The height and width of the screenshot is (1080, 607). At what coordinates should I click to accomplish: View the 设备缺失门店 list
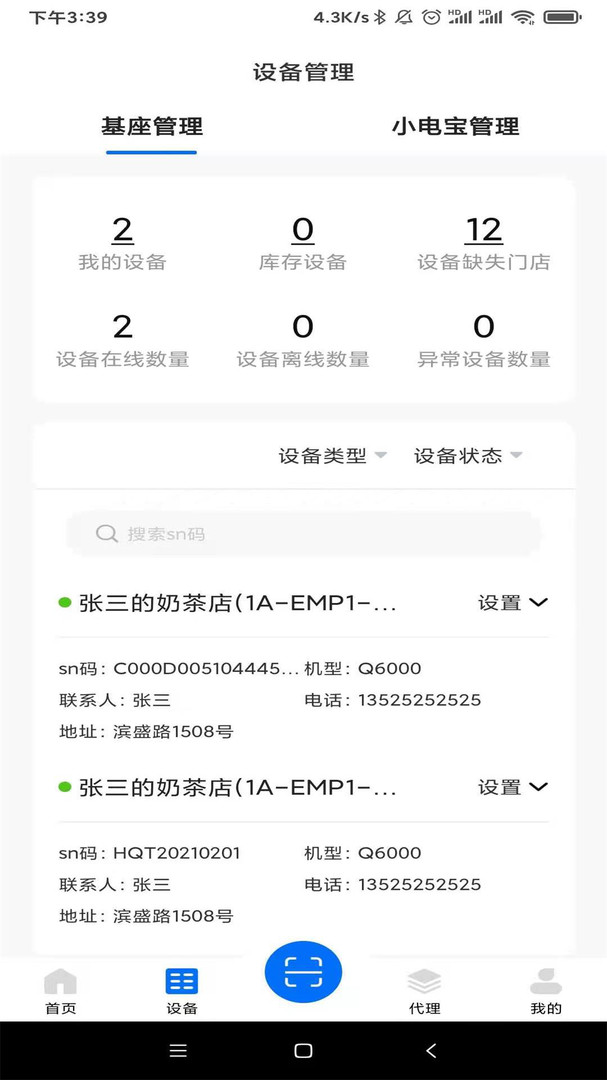point(484,231)
